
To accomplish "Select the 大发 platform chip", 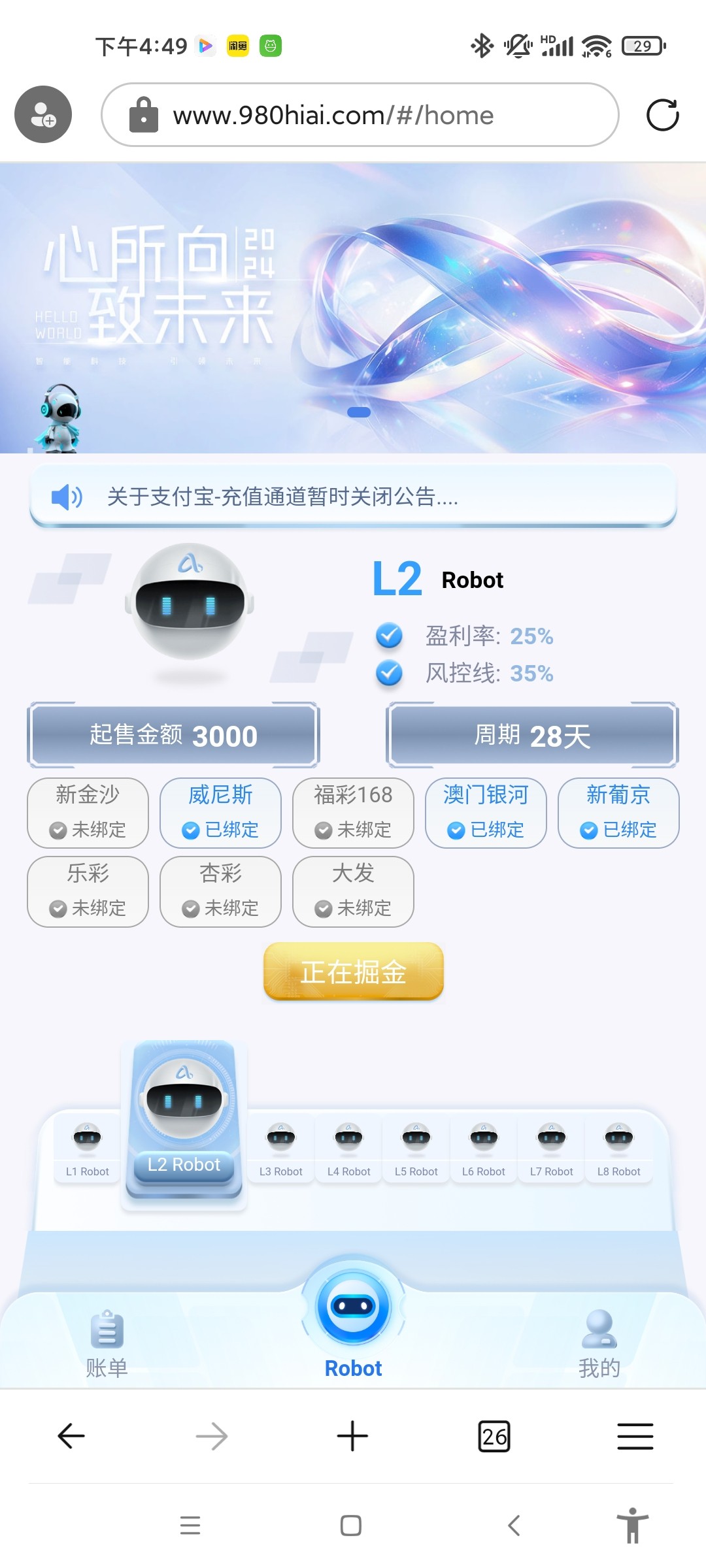I will (x=353, y=890).
